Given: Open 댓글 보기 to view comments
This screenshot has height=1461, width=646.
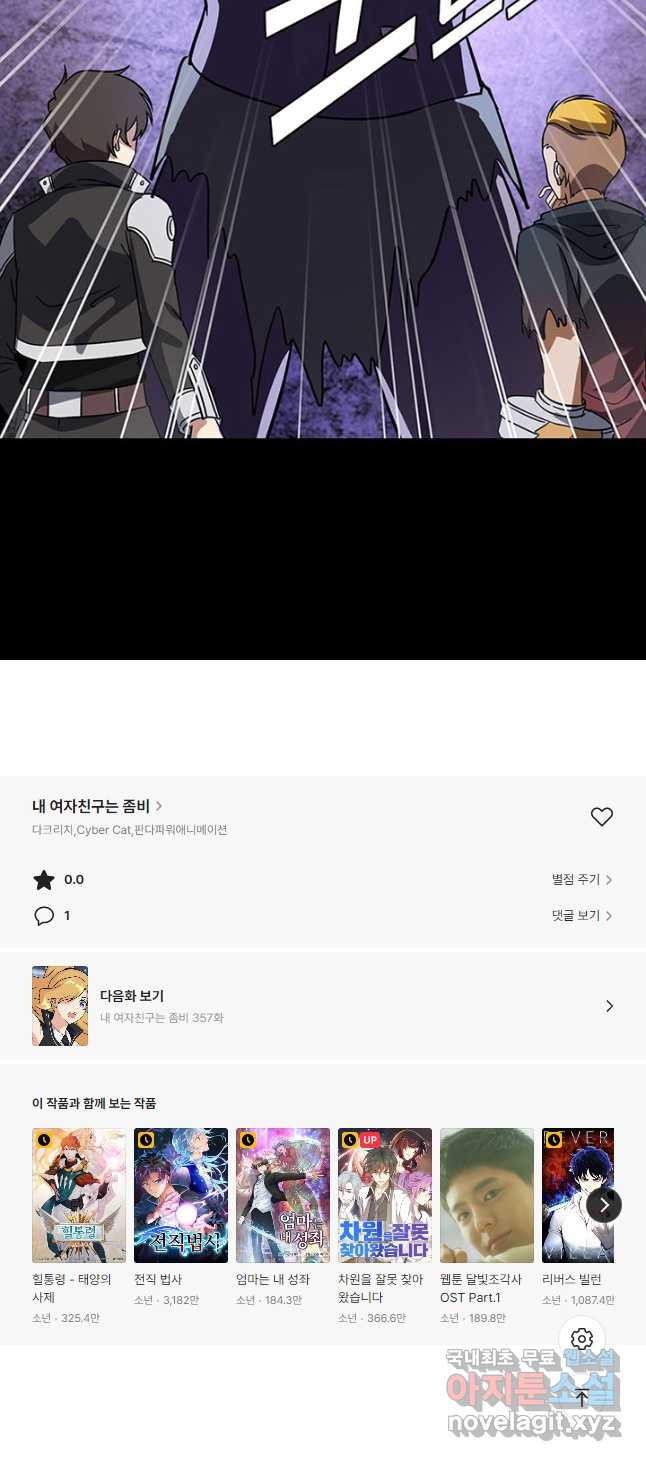Looking at the screenshot, I should [581, 916].
